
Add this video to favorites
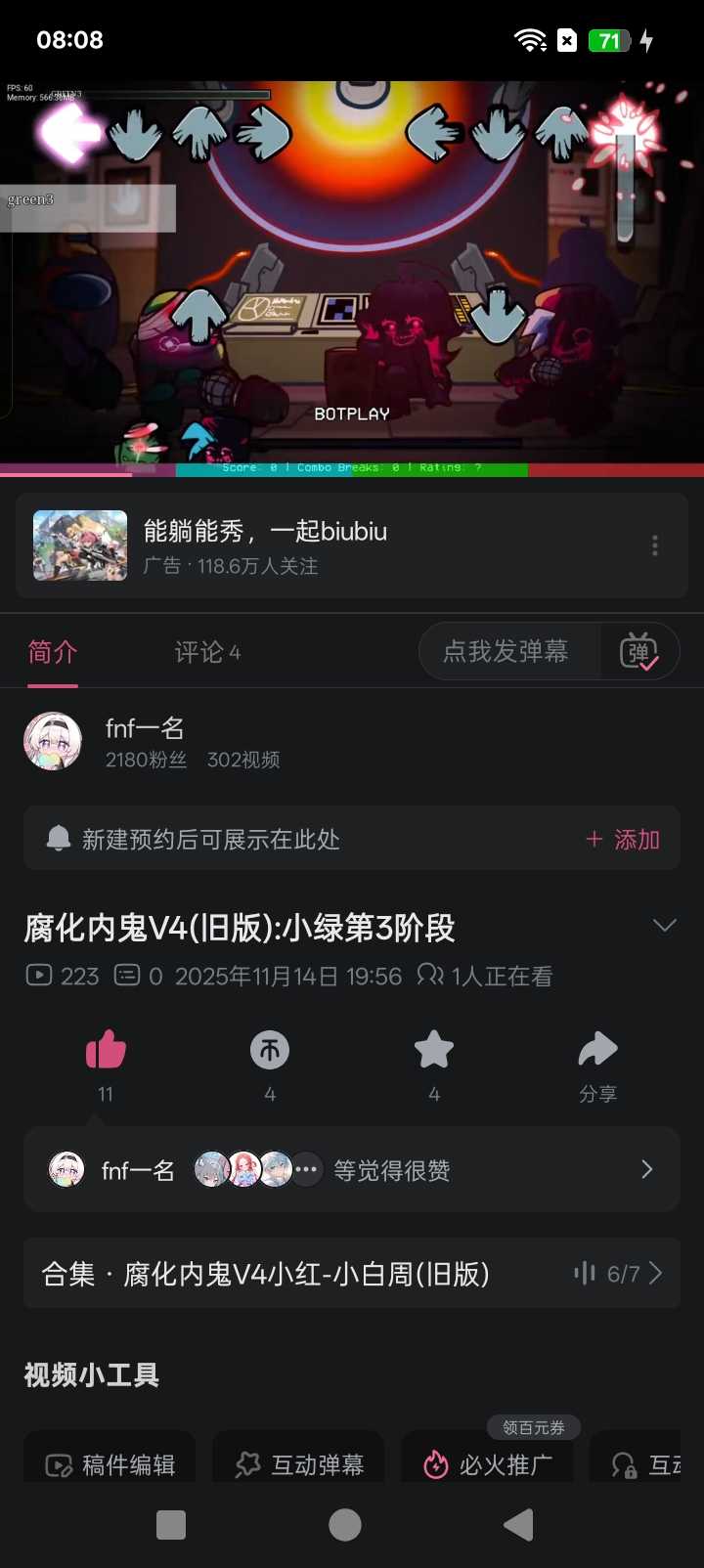(x=434, y=1051)
